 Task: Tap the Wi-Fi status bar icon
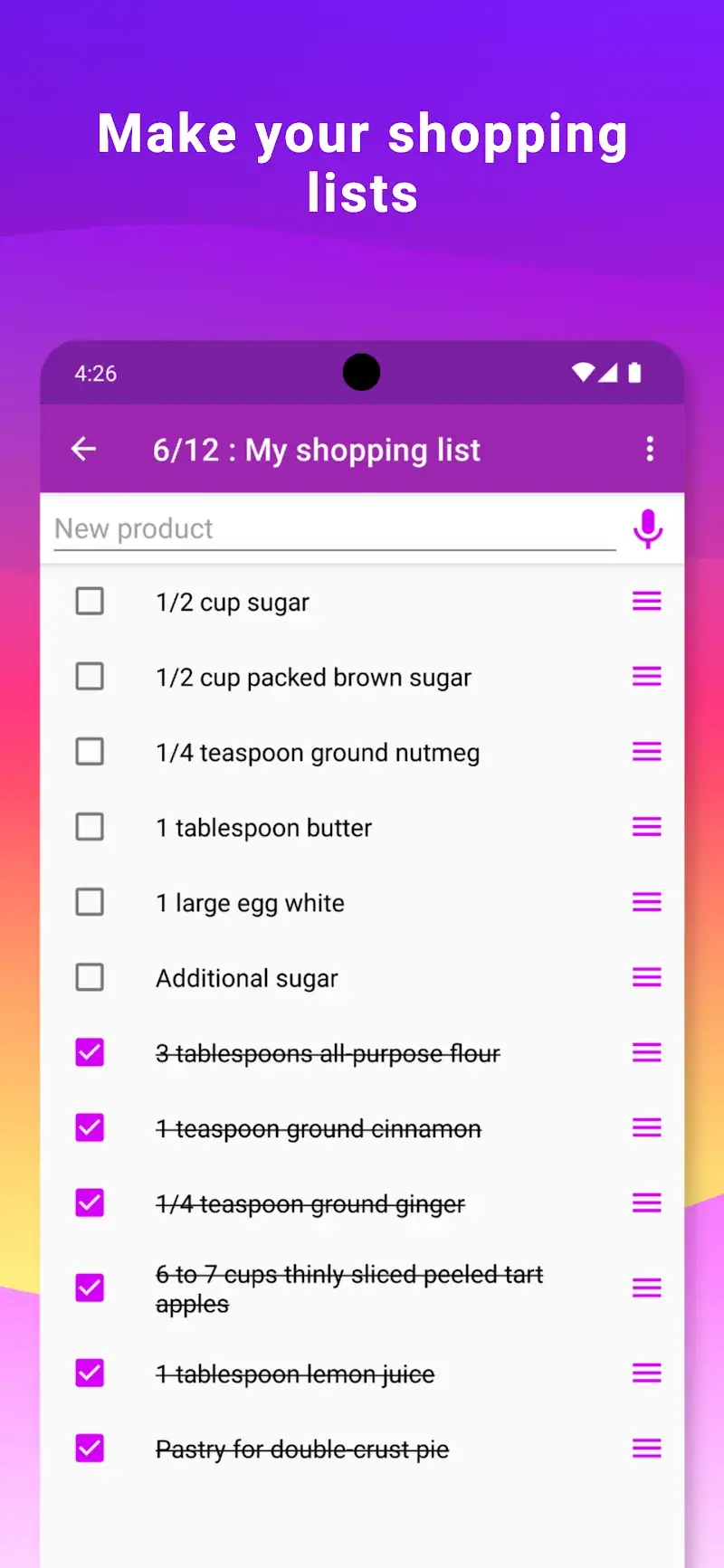583,372
